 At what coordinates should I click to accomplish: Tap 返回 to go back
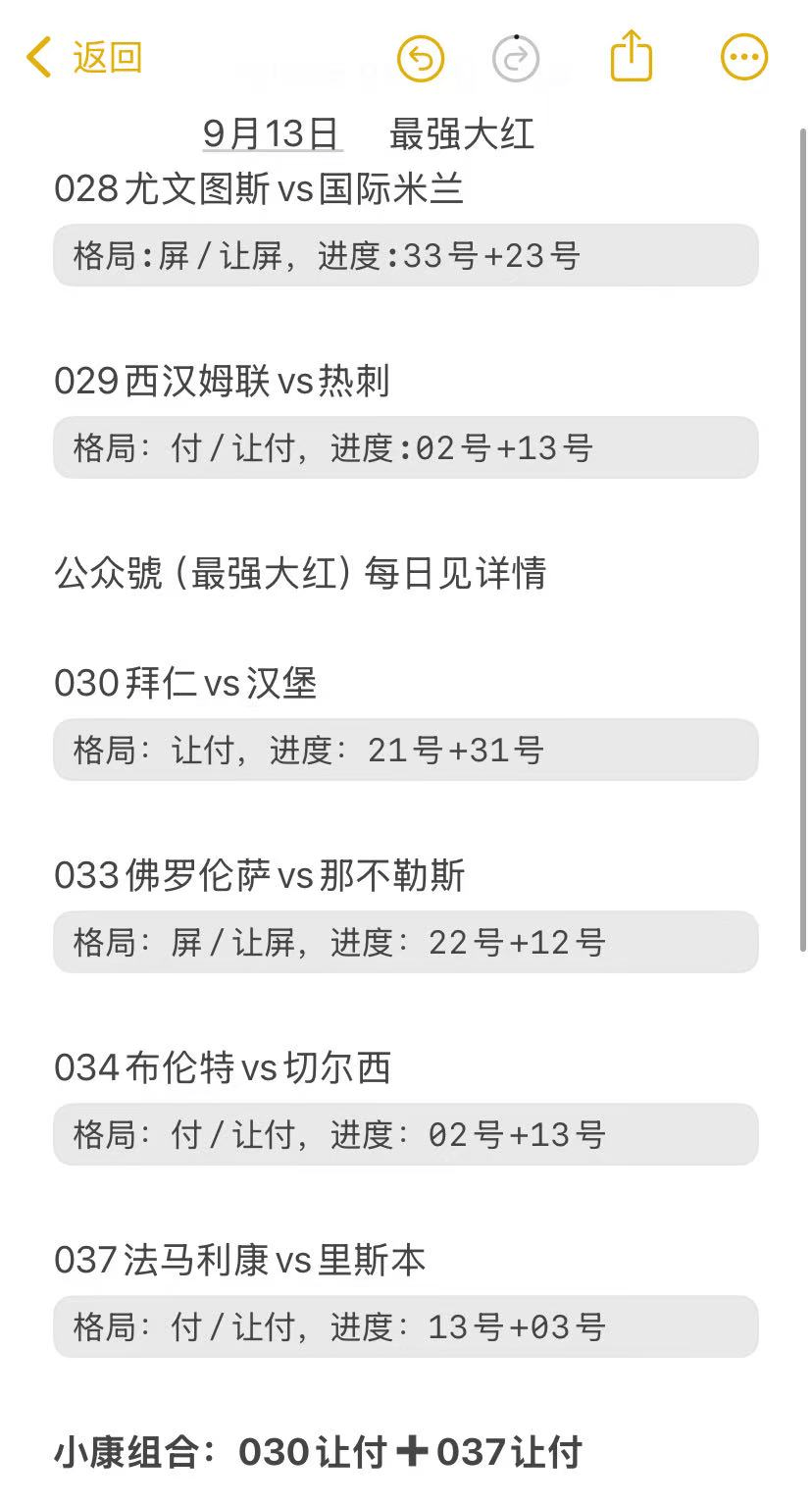click(x=106, y=57)
